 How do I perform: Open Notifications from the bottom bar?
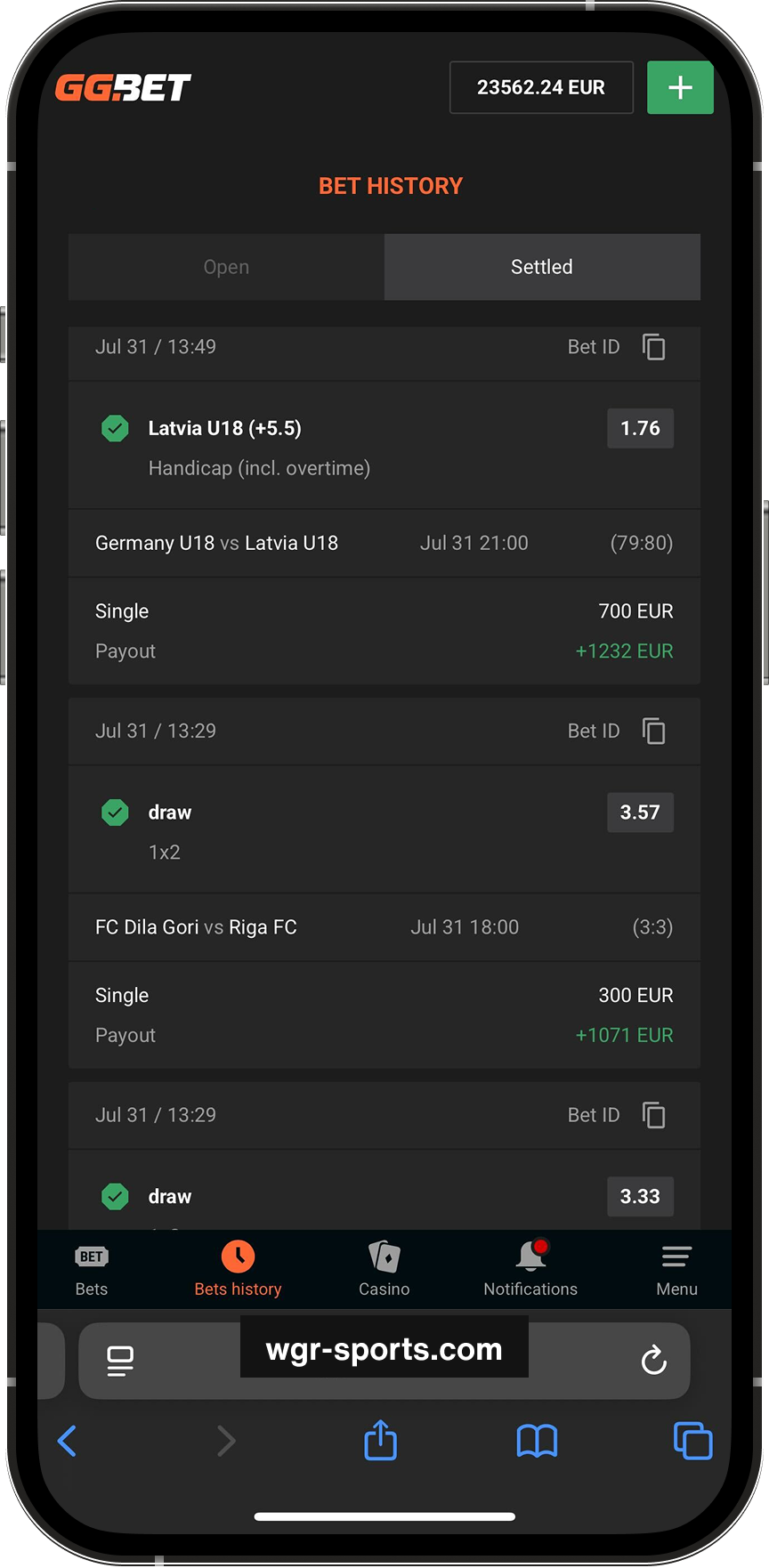coord(530,1270)
